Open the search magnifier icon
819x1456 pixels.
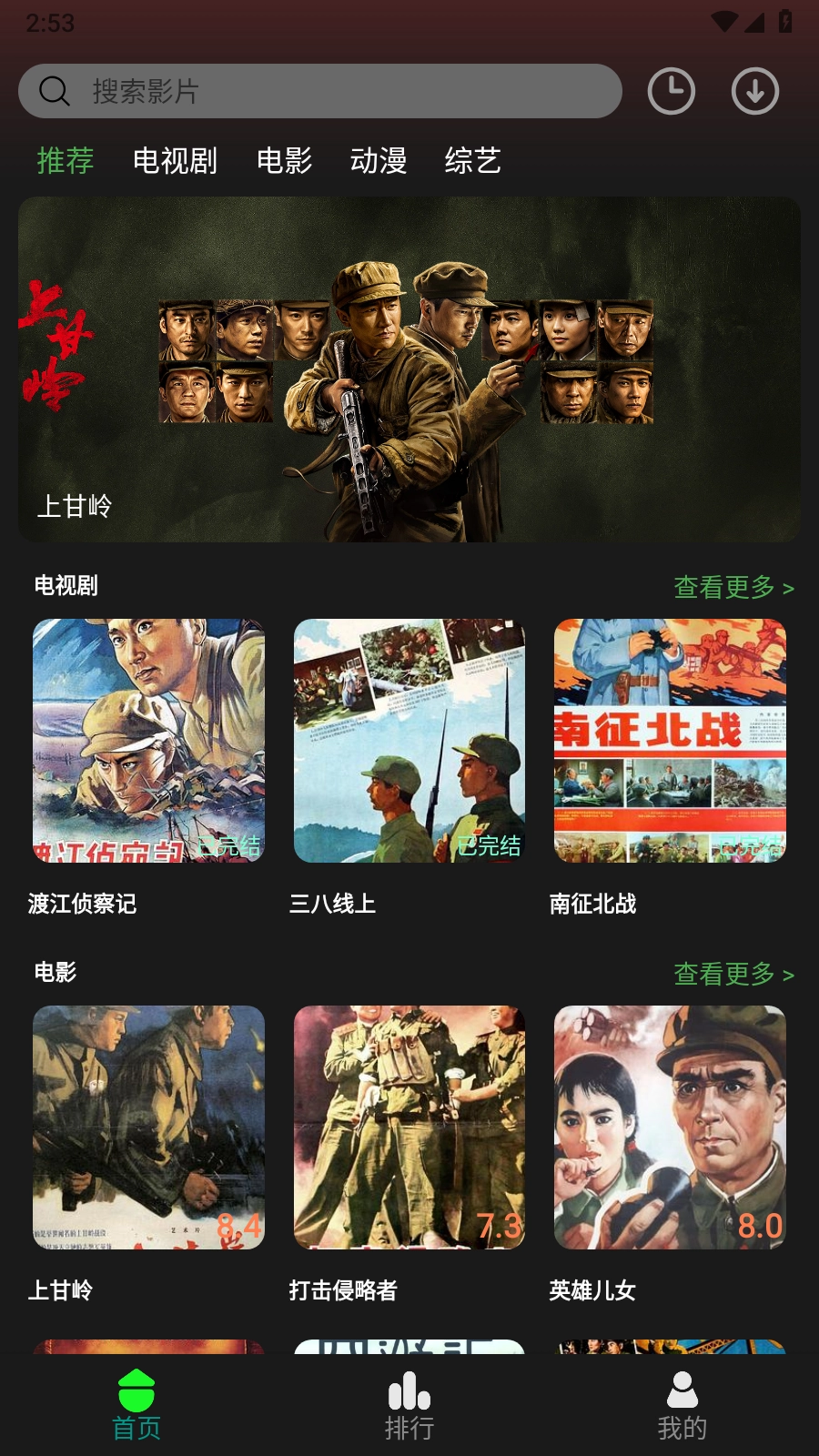point(55,90)
